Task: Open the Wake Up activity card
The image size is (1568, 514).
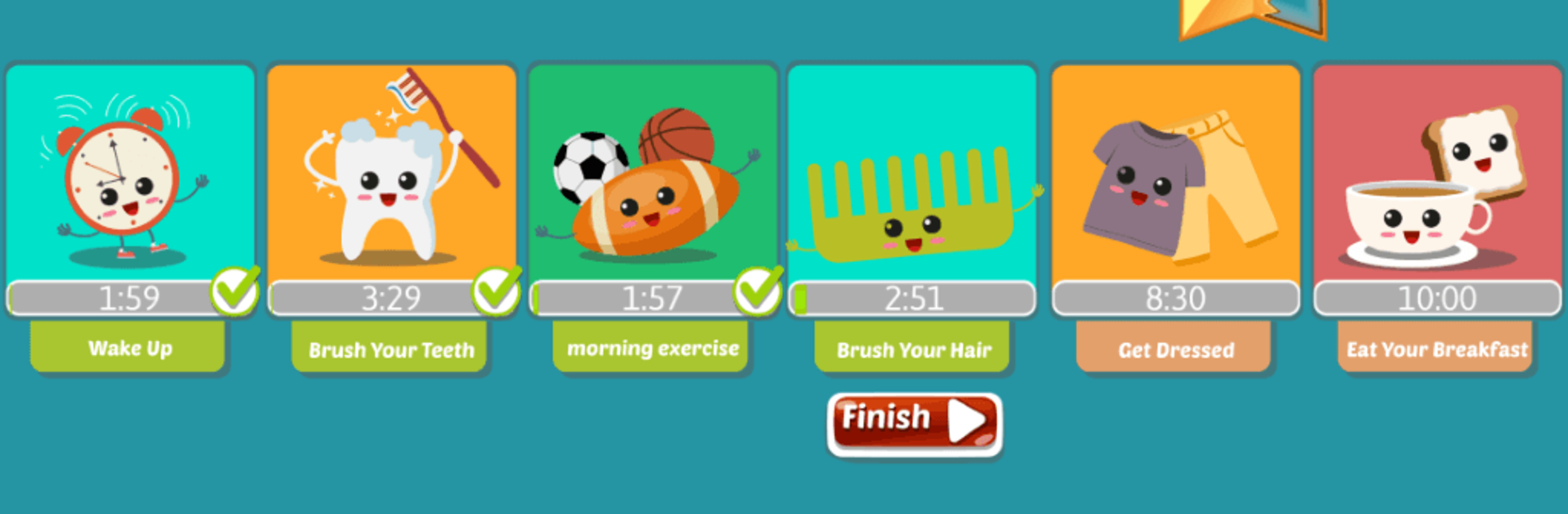Action: coord(130,175)
